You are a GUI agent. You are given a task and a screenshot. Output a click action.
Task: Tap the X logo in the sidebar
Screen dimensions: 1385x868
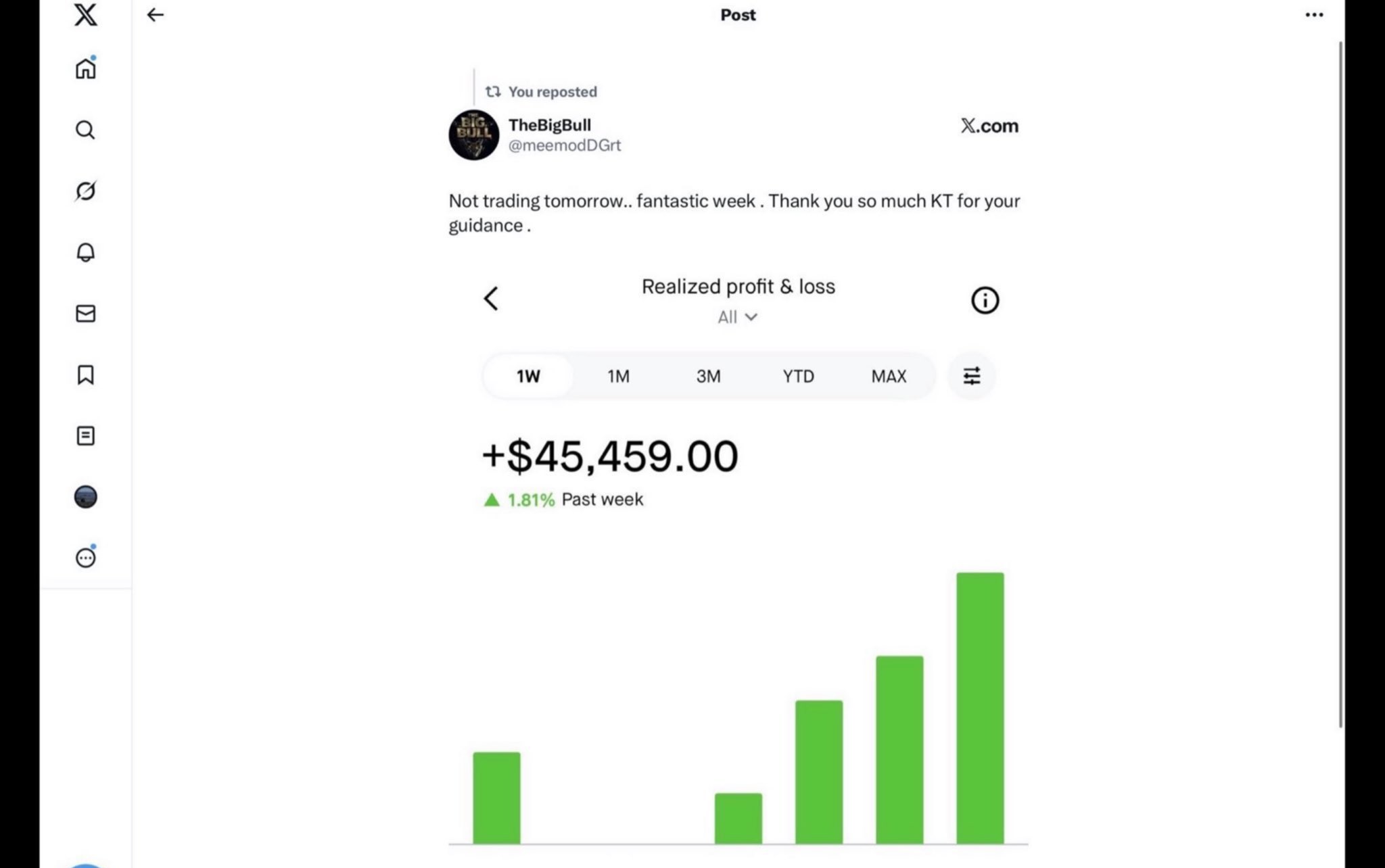[x=85, y=15]
